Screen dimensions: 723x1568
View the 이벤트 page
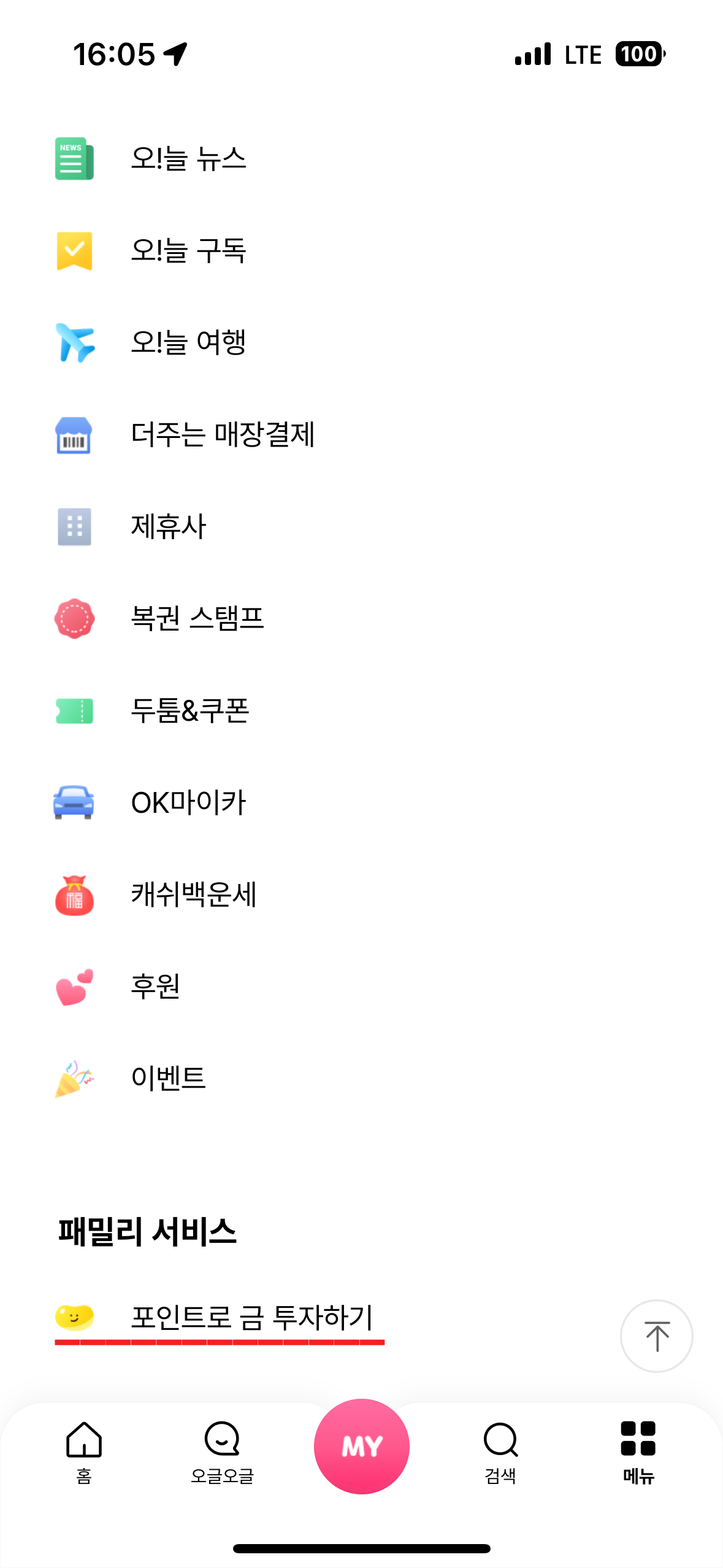pyautogui.click(x=361, y=1078)
